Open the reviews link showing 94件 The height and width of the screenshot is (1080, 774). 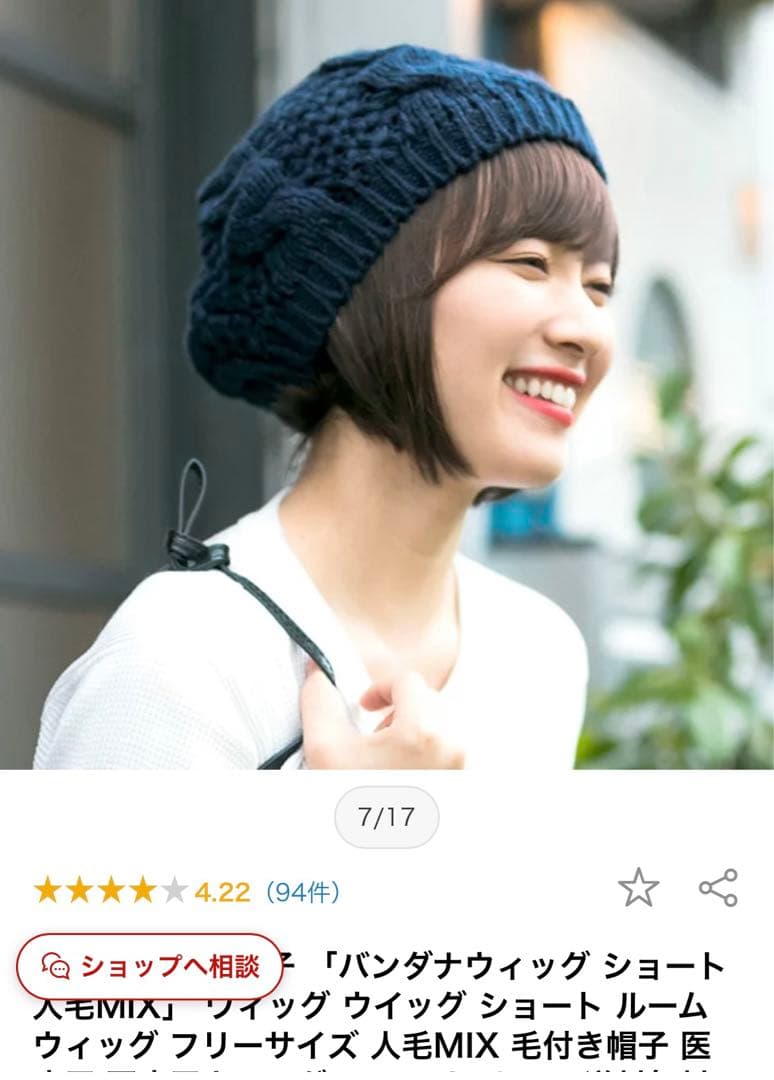click(302, 891)
